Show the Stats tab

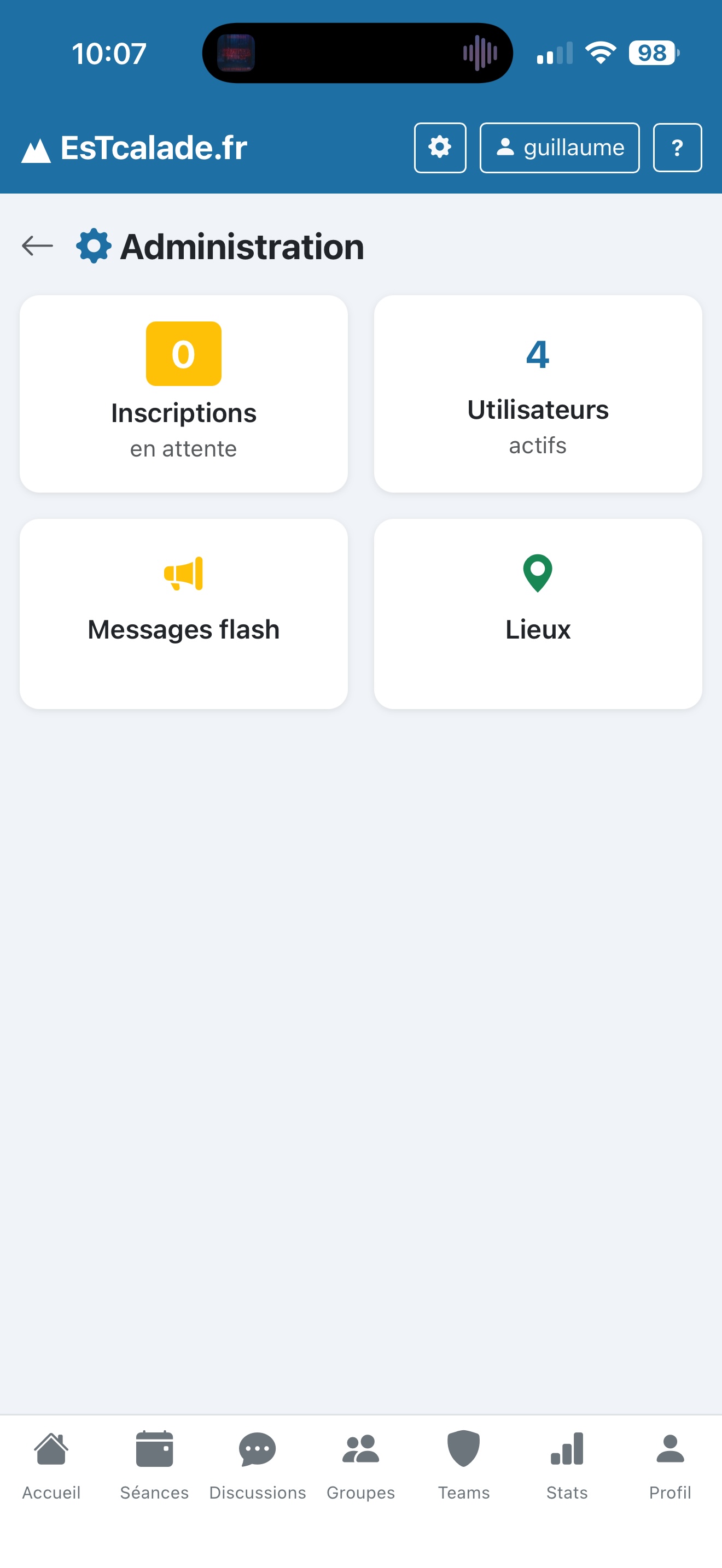pyautogui.click(x=567, y=1465)
